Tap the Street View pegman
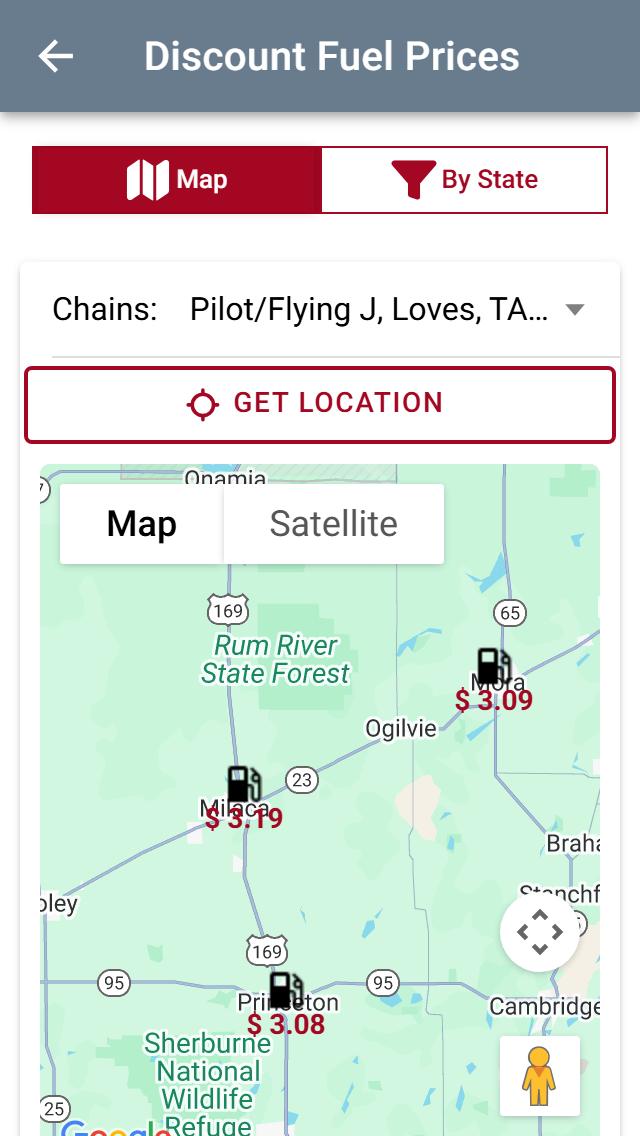640x1136 pixels. 540,1076
